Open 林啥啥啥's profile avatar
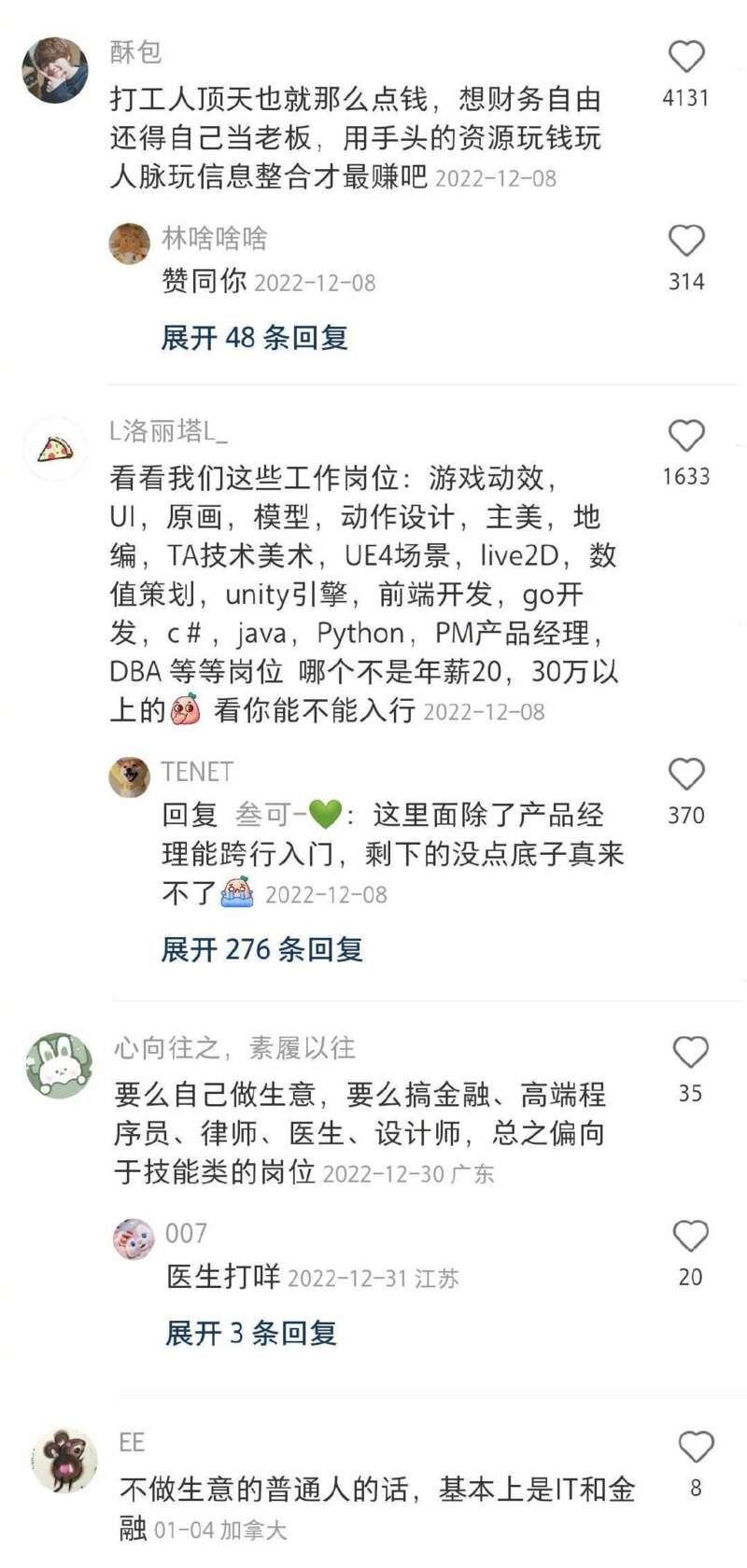This screenshot has width=747, height=1568. click(130, 244)
